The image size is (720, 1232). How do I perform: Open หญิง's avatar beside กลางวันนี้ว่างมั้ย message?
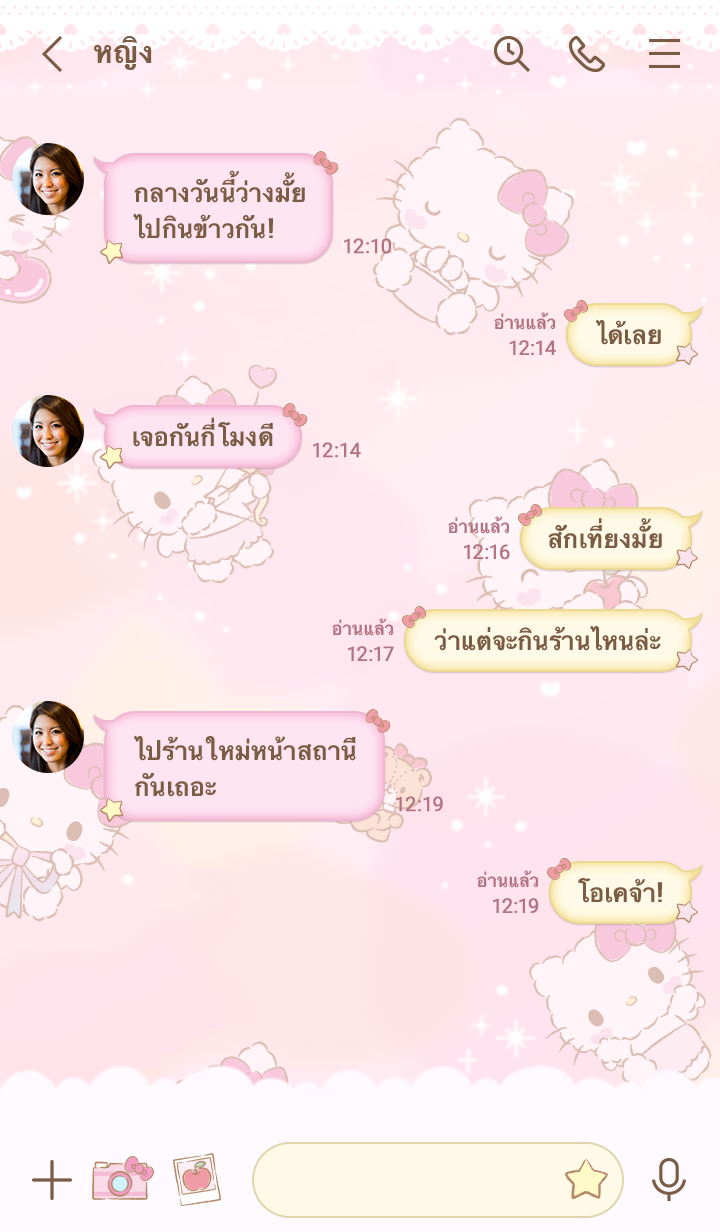pos(48,180)
